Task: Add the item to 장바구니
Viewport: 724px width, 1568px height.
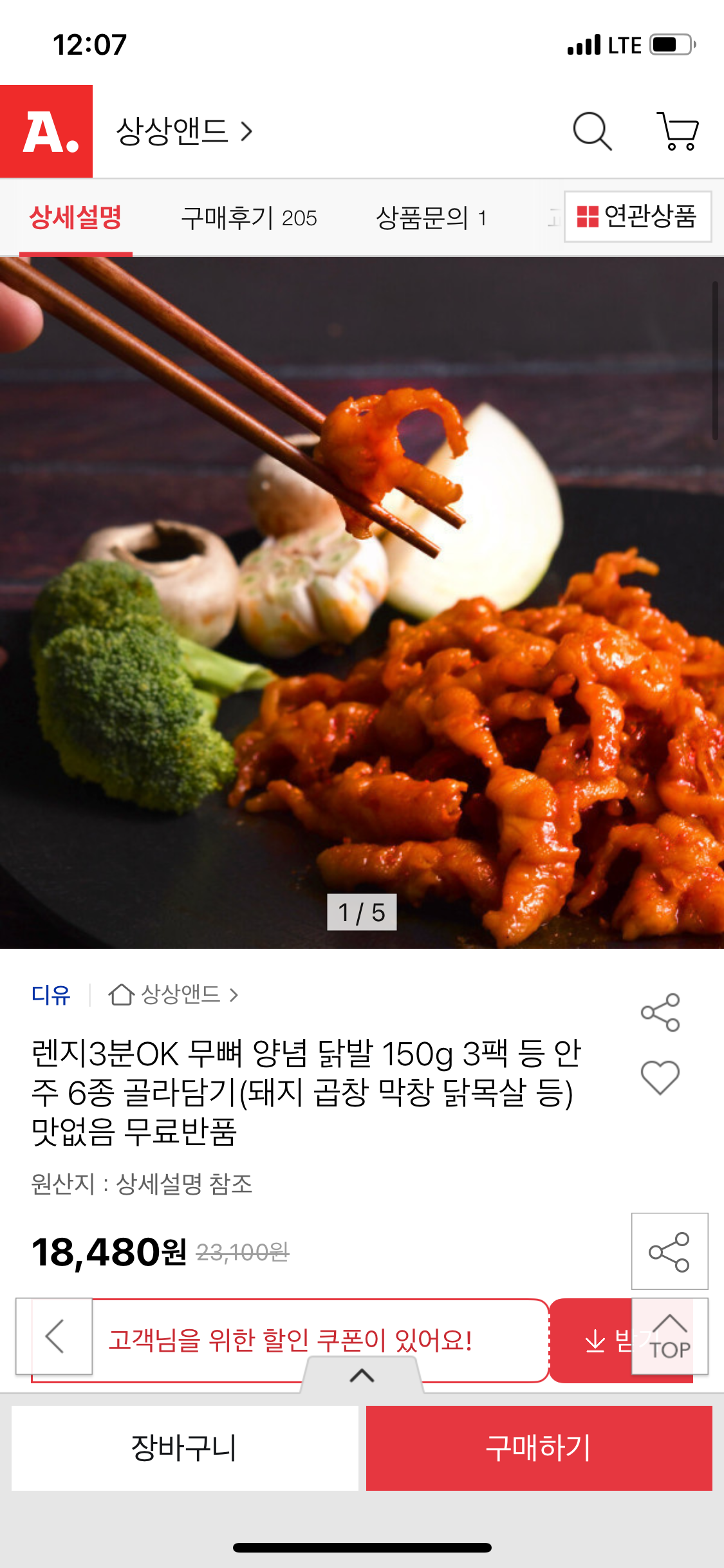Action: coord(185,1448)
